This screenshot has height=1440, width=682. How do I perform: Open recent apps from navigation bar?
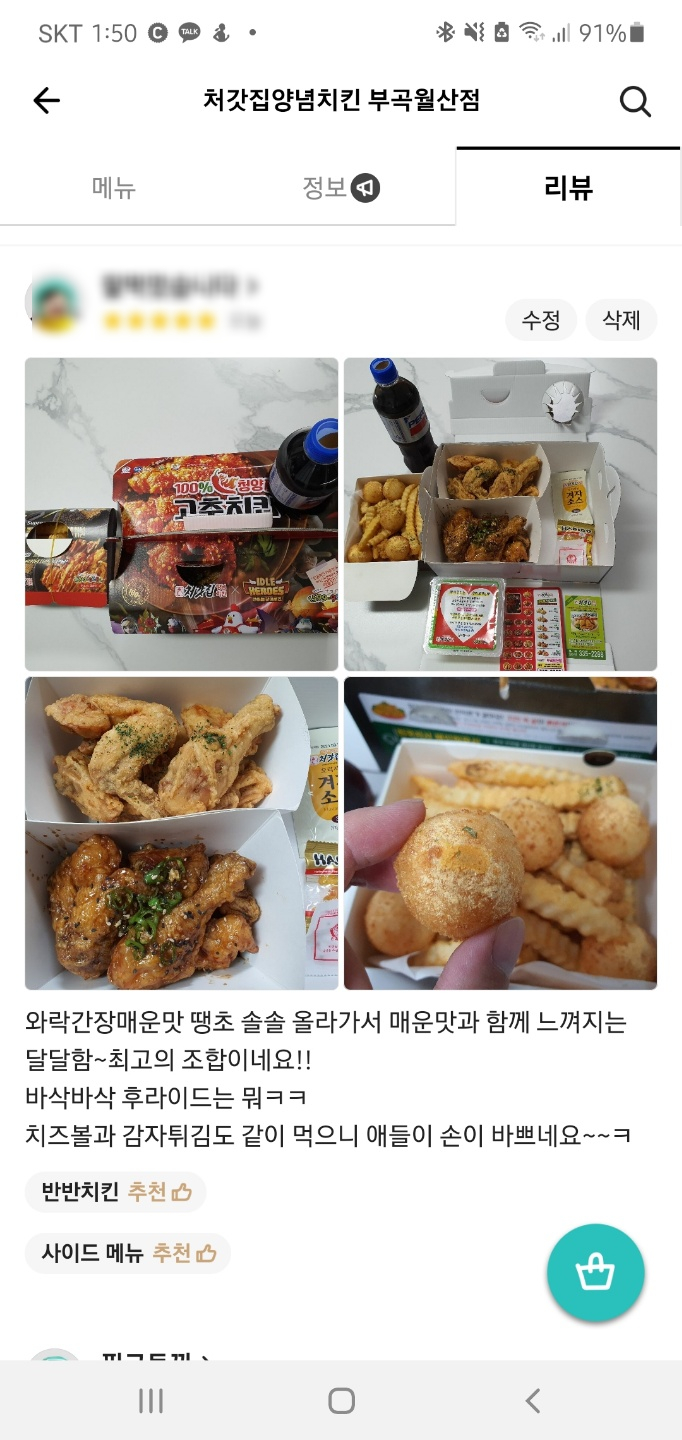click(150, 1401)
